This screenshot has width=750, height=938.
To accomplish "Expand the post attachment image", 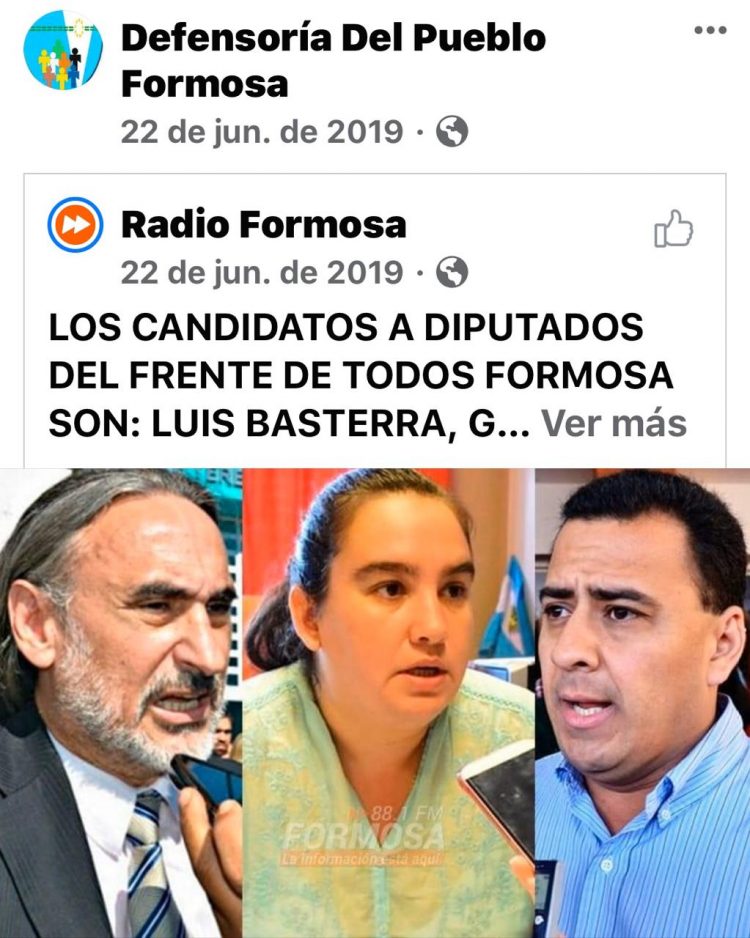I will click(375, 700).
